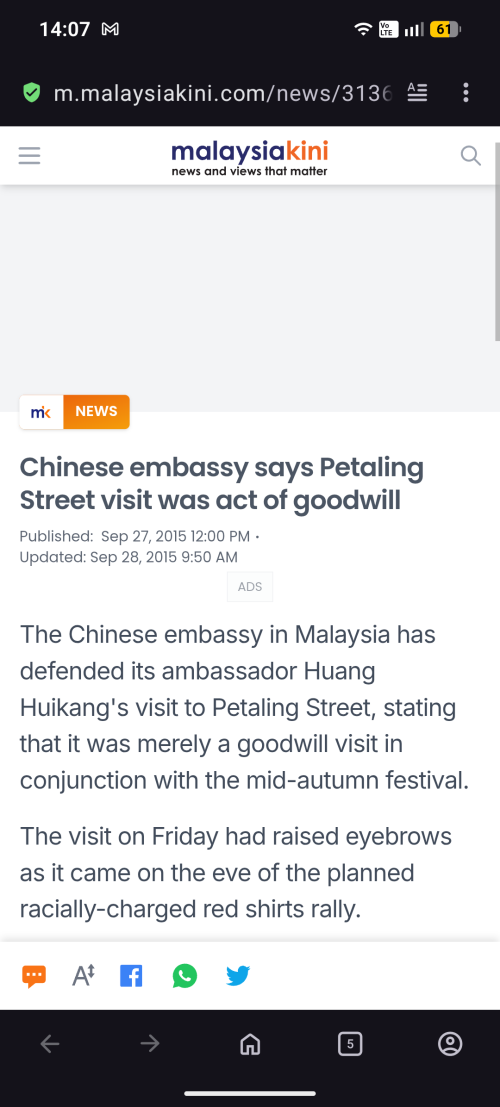Open site search magnifier
Viewport: 500px width, 1107px height.
tap(470, 155)
